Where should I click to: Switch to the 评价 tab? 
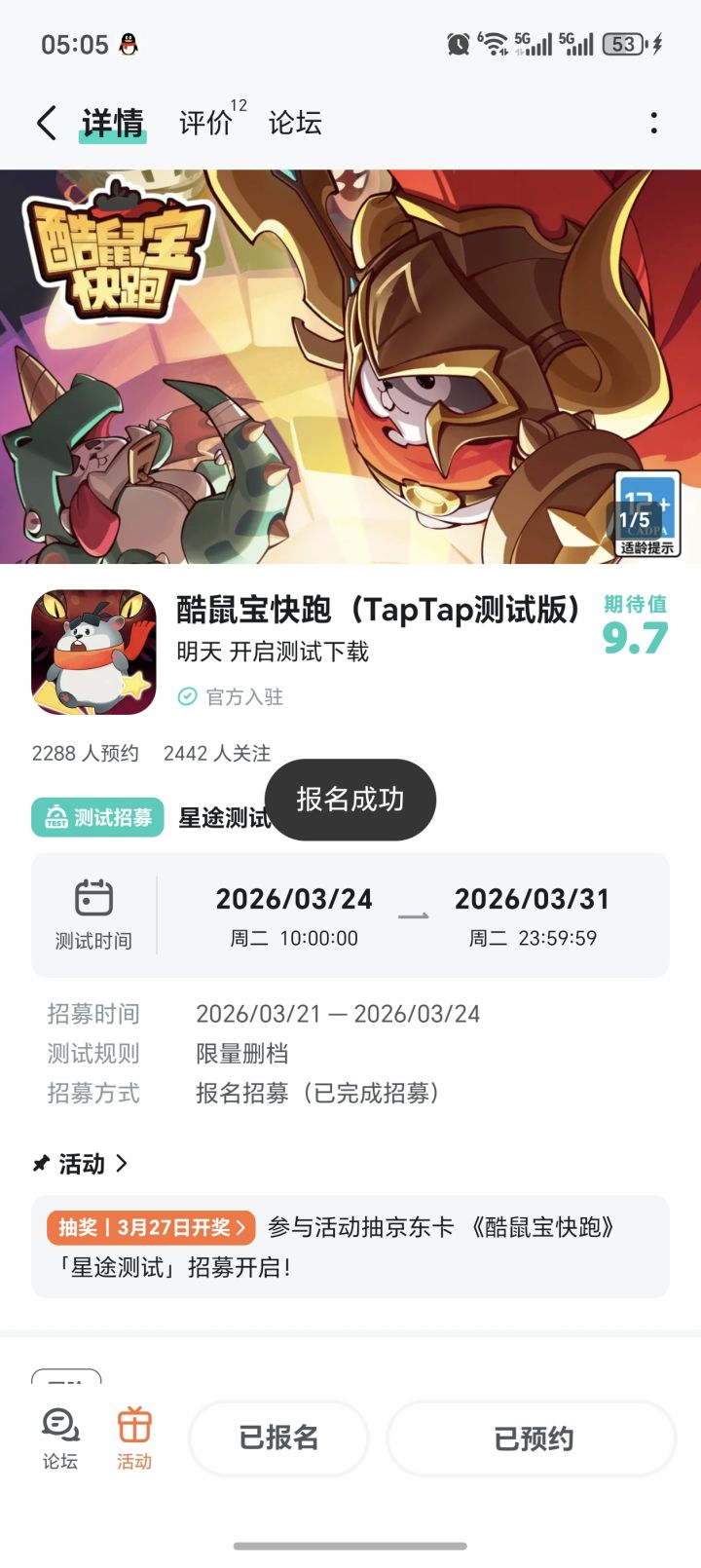204,123
